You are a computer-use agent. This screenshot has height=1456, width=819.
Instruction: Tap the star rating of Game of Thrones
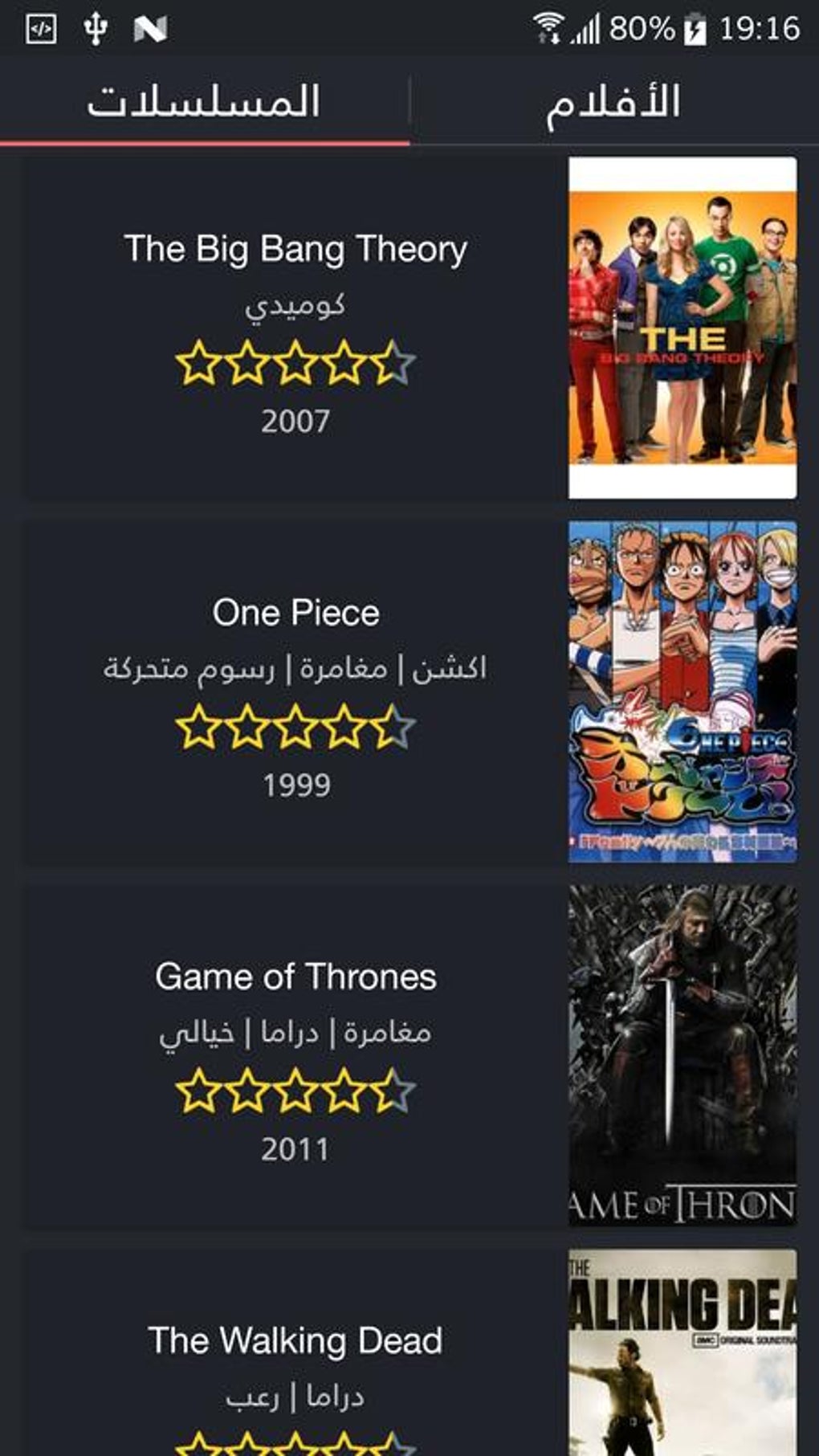pyautogui.click(x=295, y=1091)
